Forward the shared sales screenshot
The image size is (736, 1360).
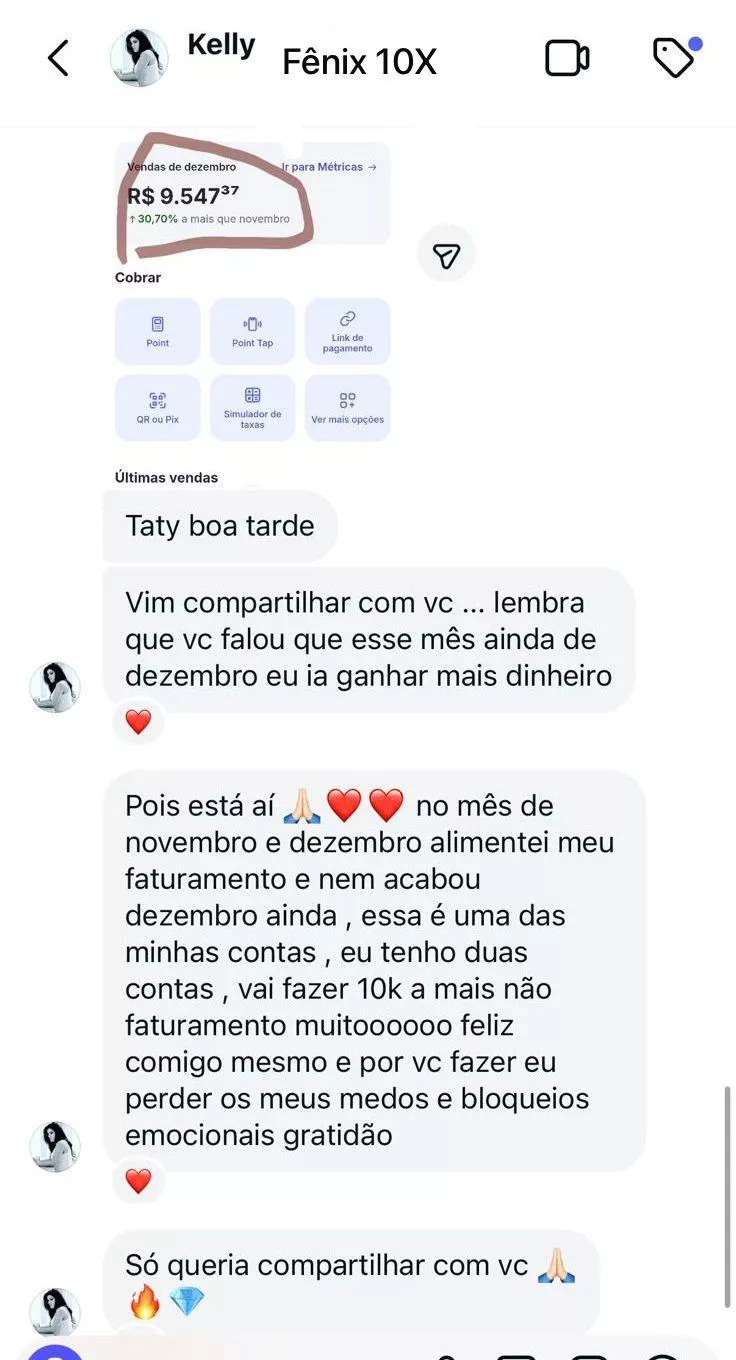pyautogui.click(x=446, y=257)
